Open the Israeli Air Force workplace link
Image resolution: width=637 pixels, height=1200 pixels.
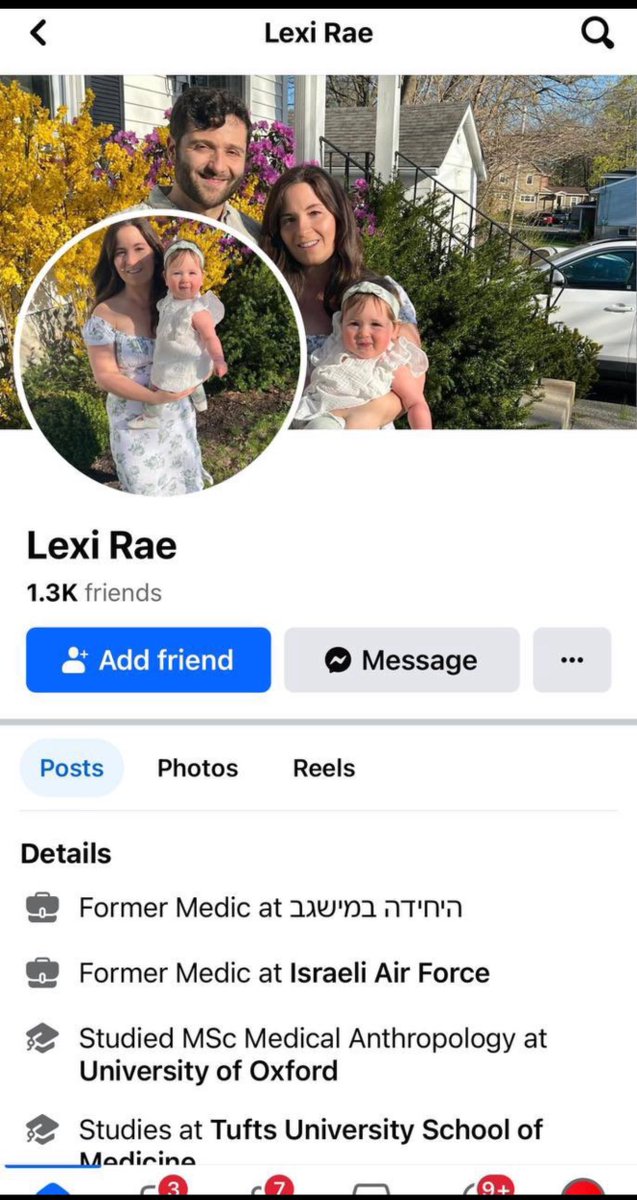click(x=389, y=973)
